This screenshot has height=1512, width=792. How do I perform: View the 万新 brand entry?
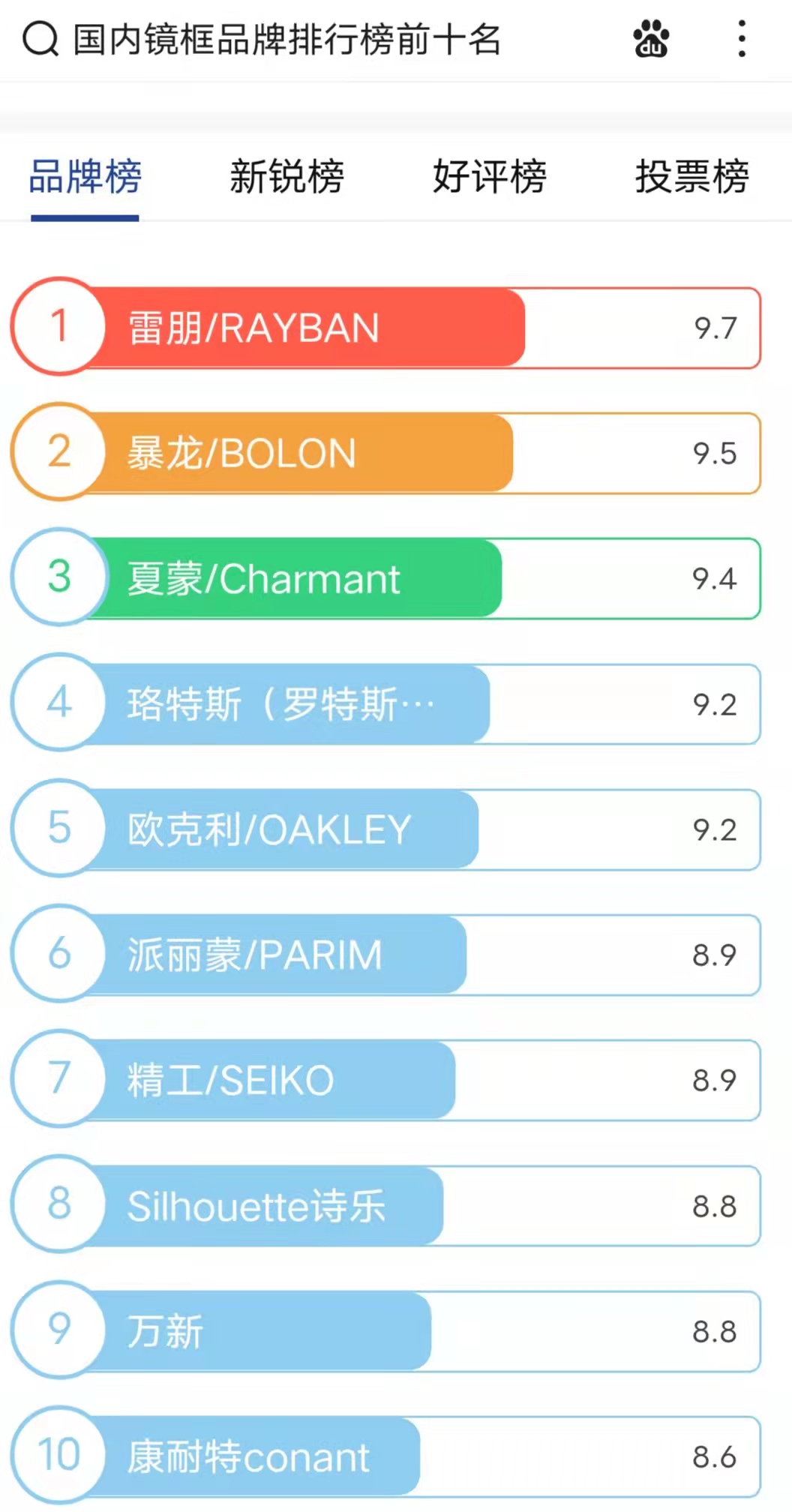385,1331
